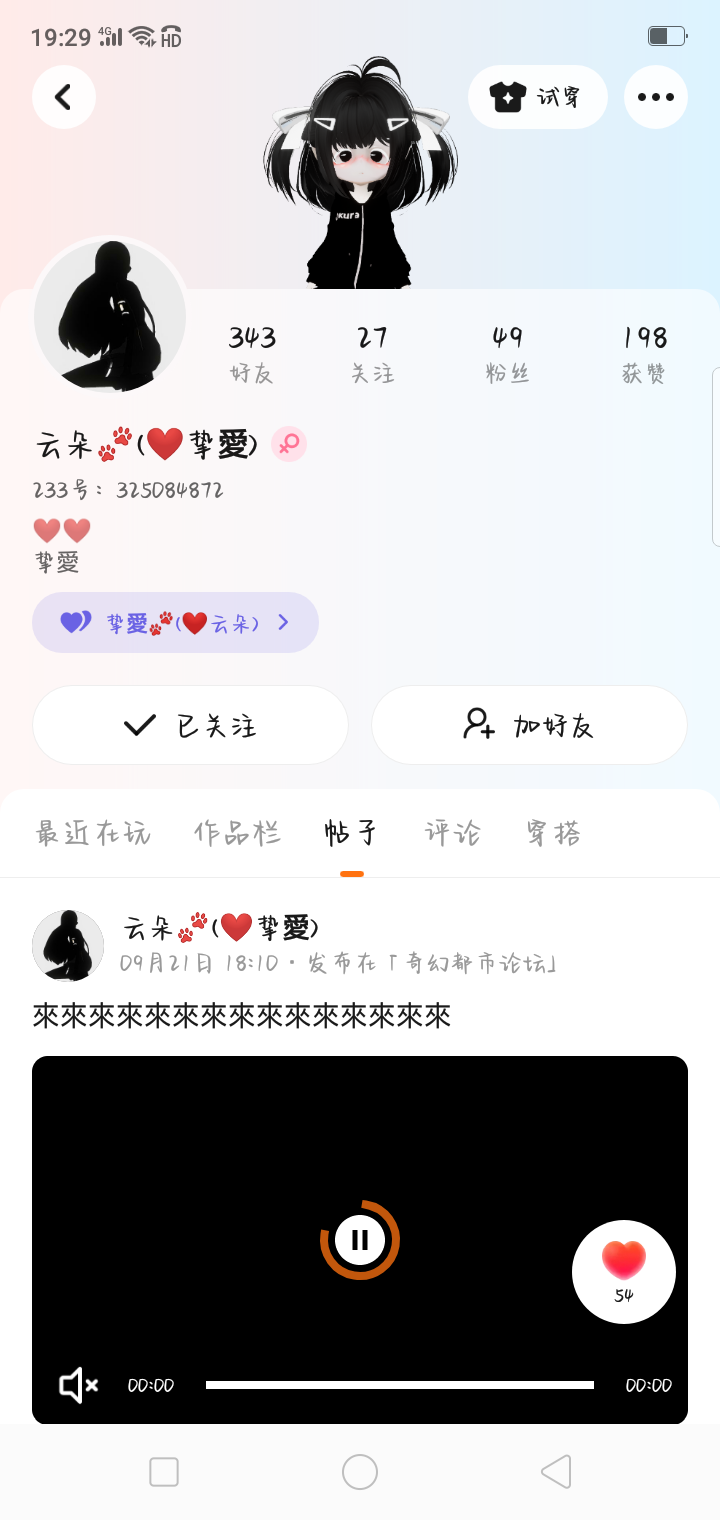Like the post with the heart button
The height and width of the screenshot is (1520, 720).
pos(624,1270)
